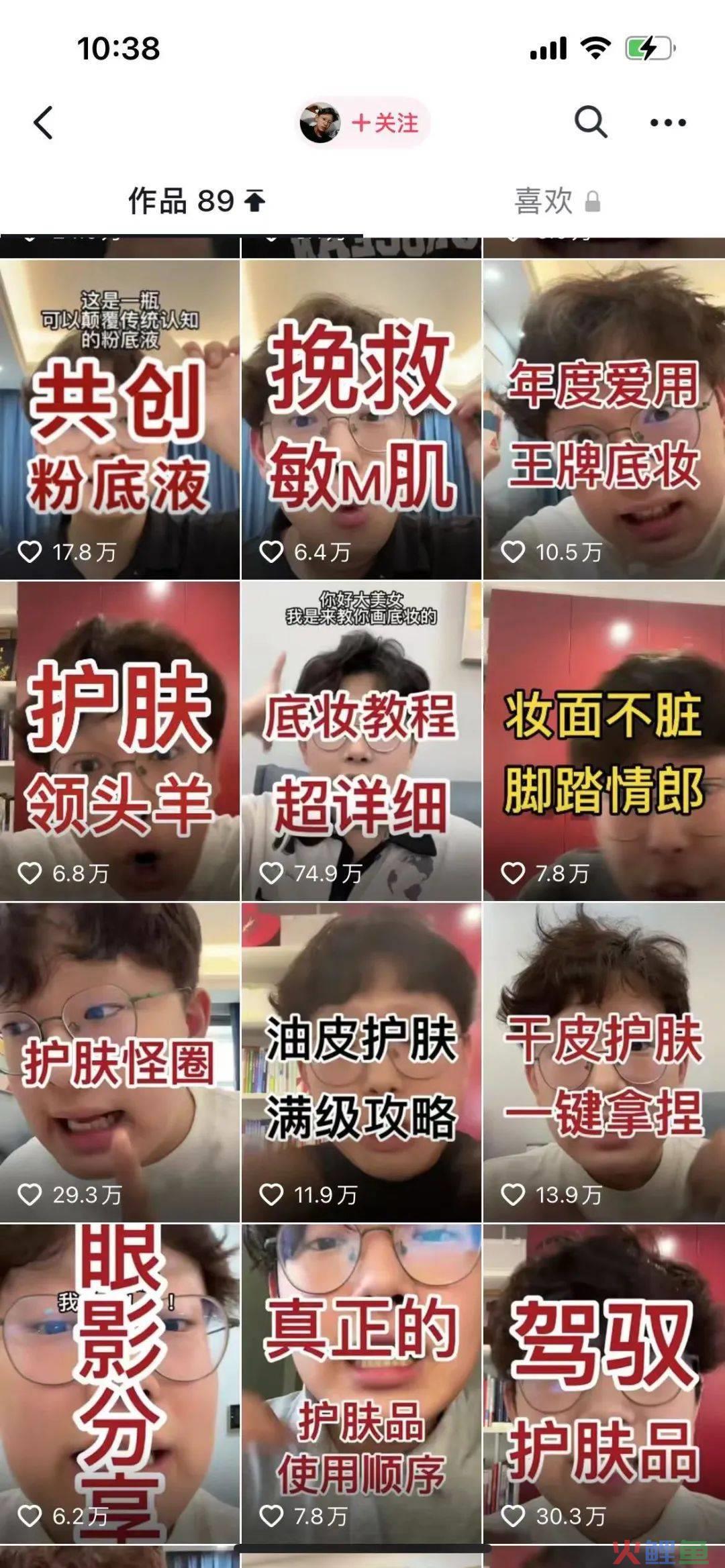The height and width of the screenshot is (1568, 725).
Task: Open the 共创粉底液 video
Action: coord(119,419)
